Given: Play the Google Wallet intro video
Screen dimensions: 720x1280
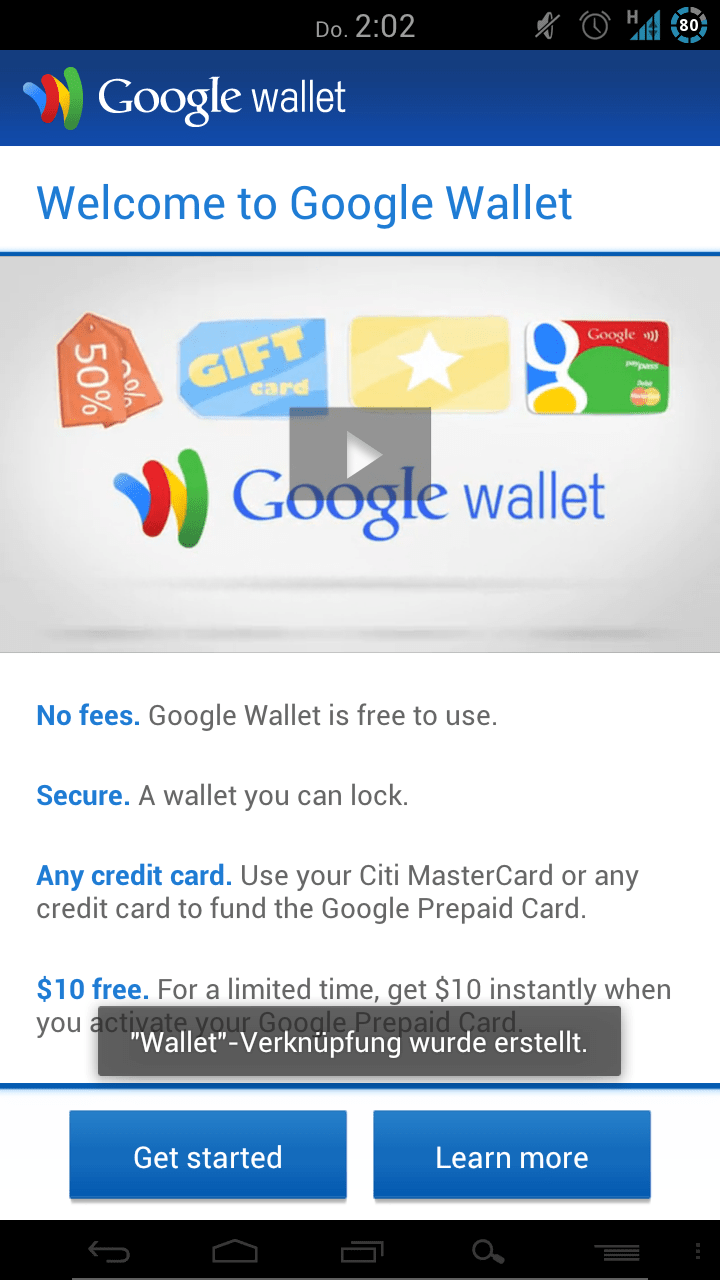Looking at the screenshot, I should [x=360, y=455].
